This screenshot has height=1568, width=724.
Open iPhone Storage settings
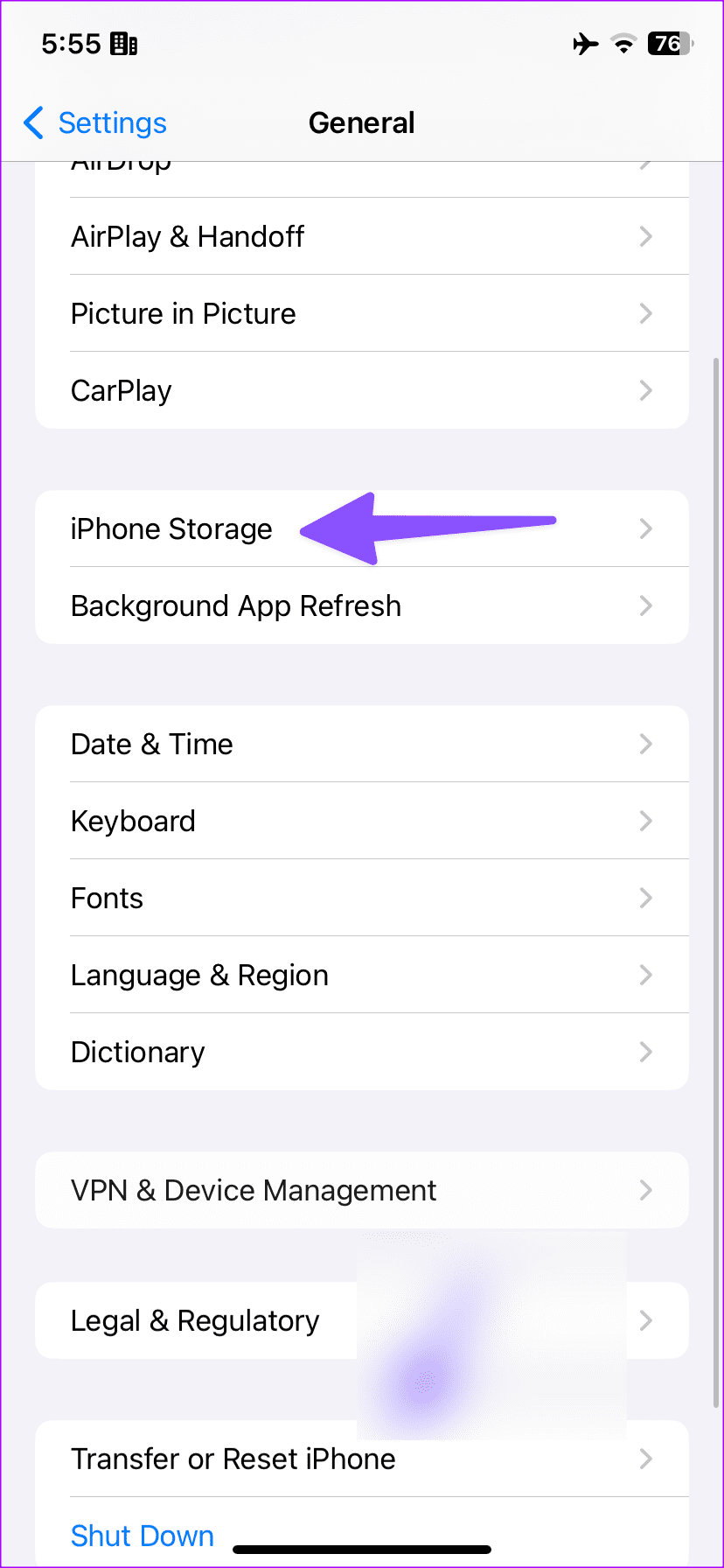[x=171, y=528]
